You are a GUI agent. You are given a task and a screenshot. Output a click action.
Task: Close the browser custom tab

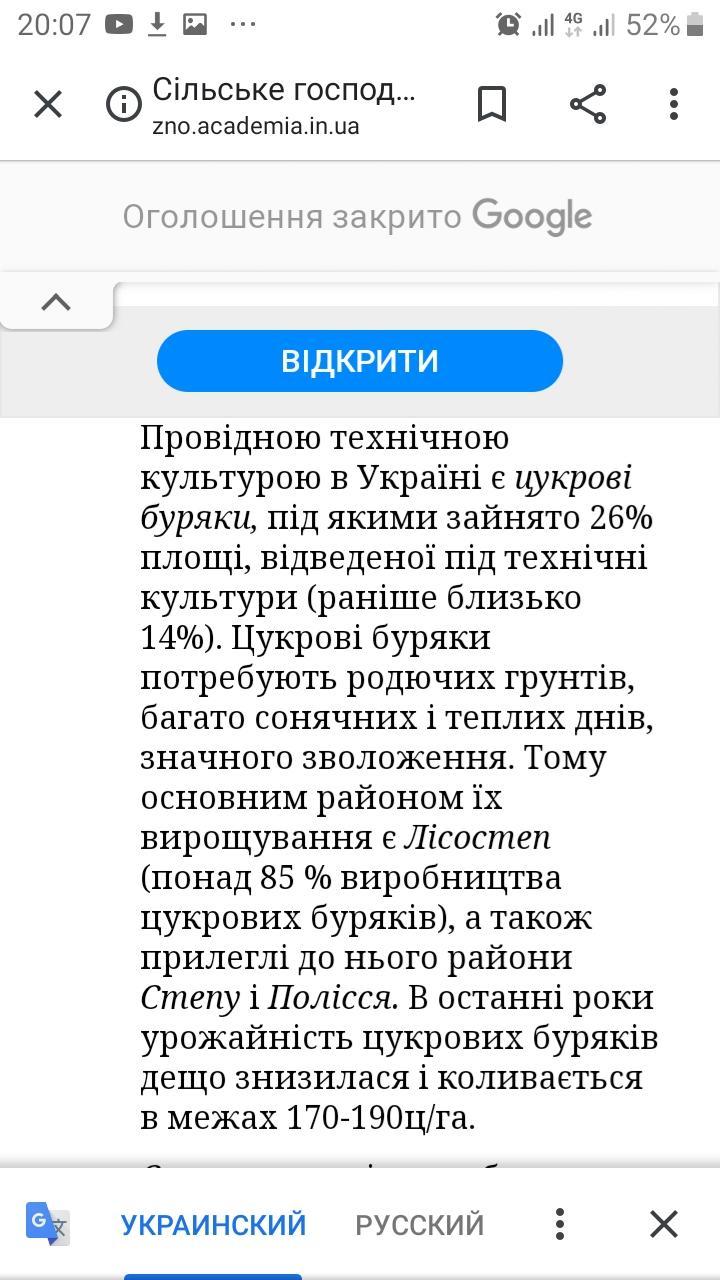click(x=48, y=104)
